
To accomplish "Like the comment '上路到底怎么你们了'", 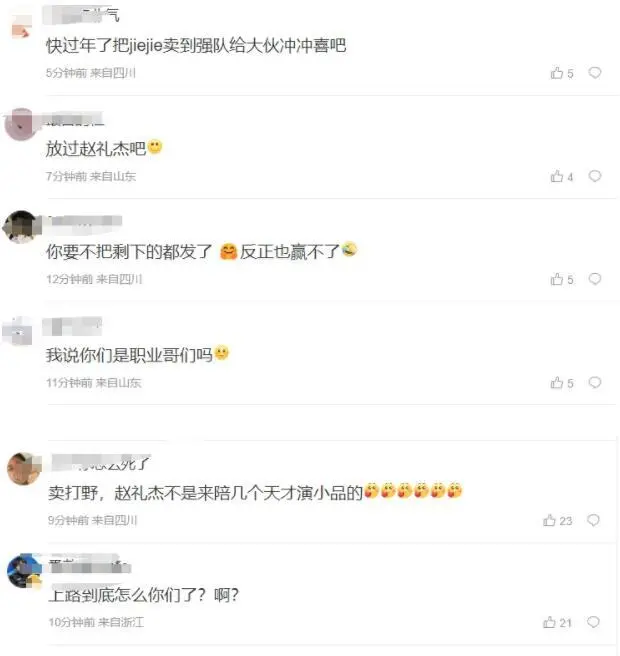I will pyautogui.click(x=550, y=622).
